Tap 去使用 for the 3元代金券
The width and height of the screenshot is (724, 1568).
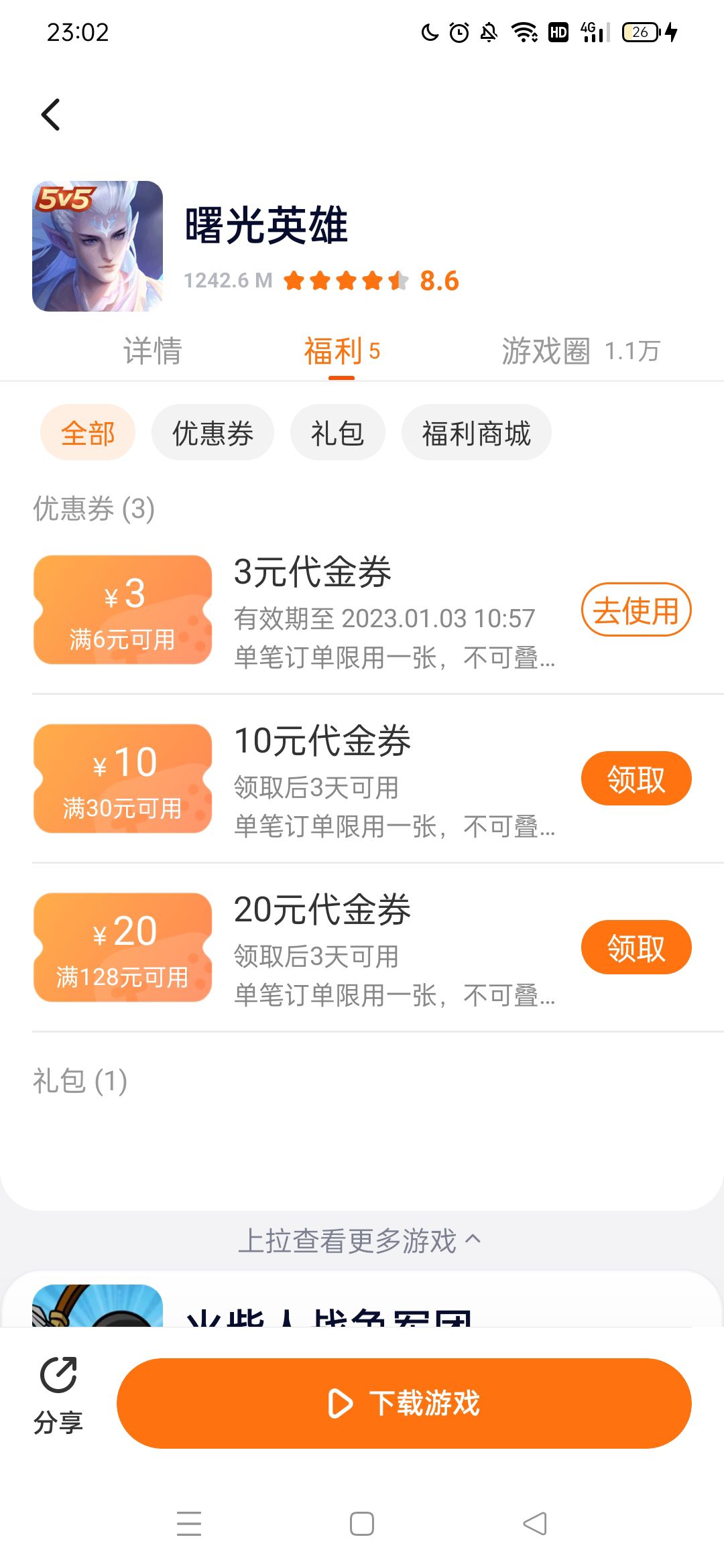(636, 610)
